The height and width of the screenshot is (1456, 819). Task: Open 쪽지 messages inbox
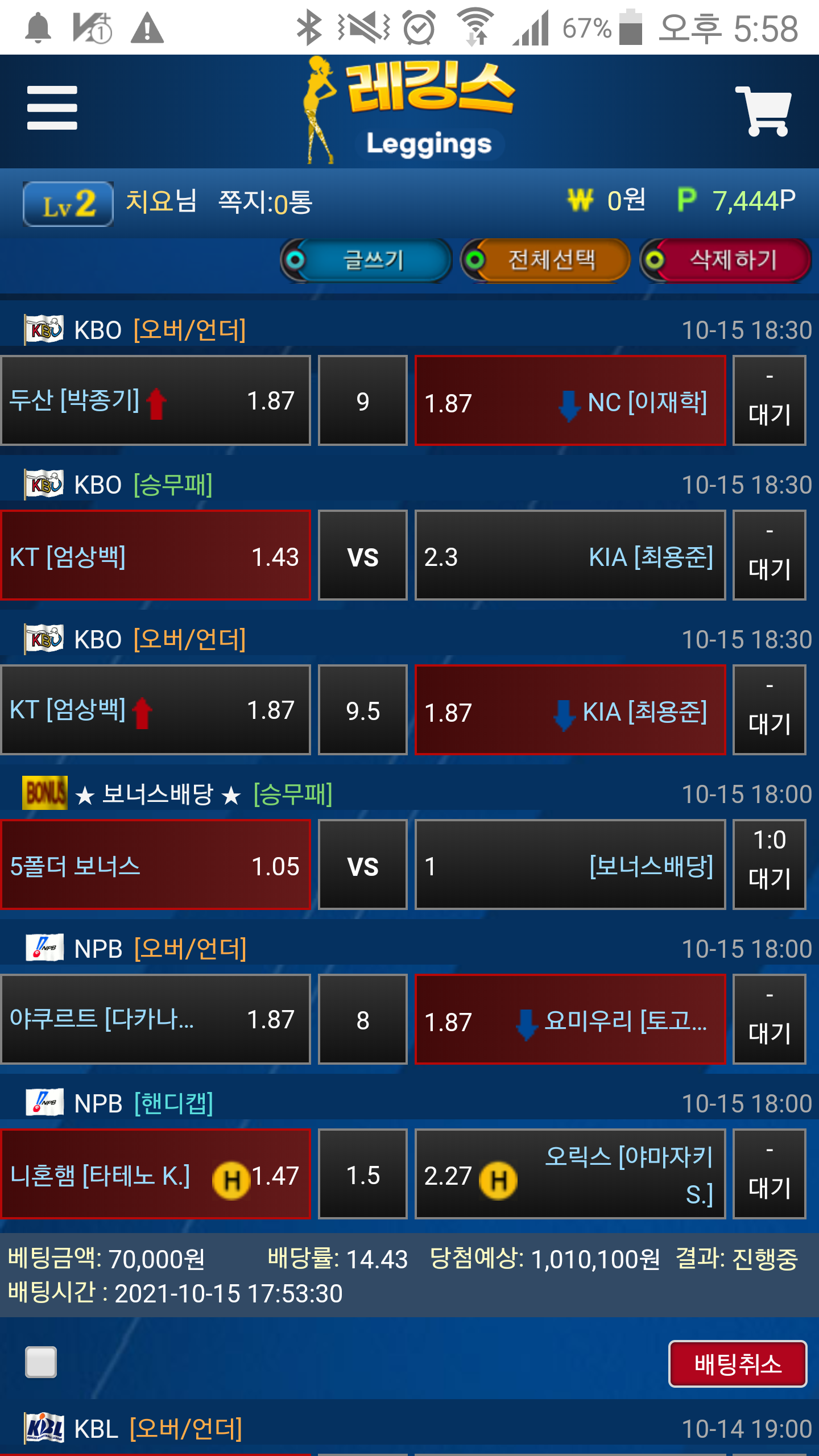pos(265,202)
